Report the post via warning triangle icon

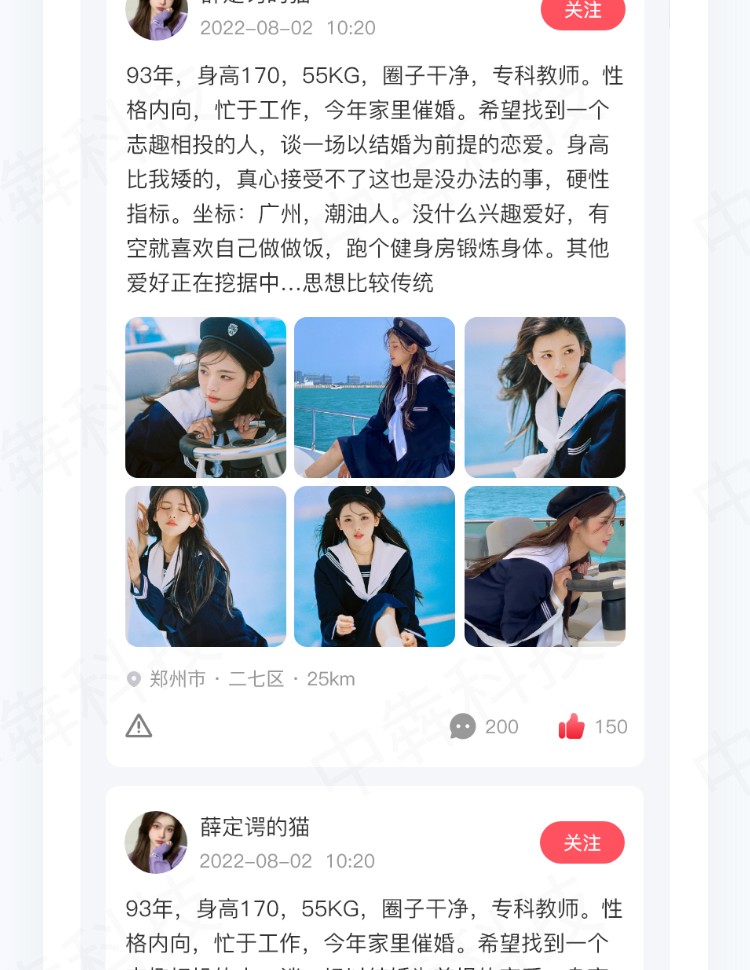(x=139, y=726)
